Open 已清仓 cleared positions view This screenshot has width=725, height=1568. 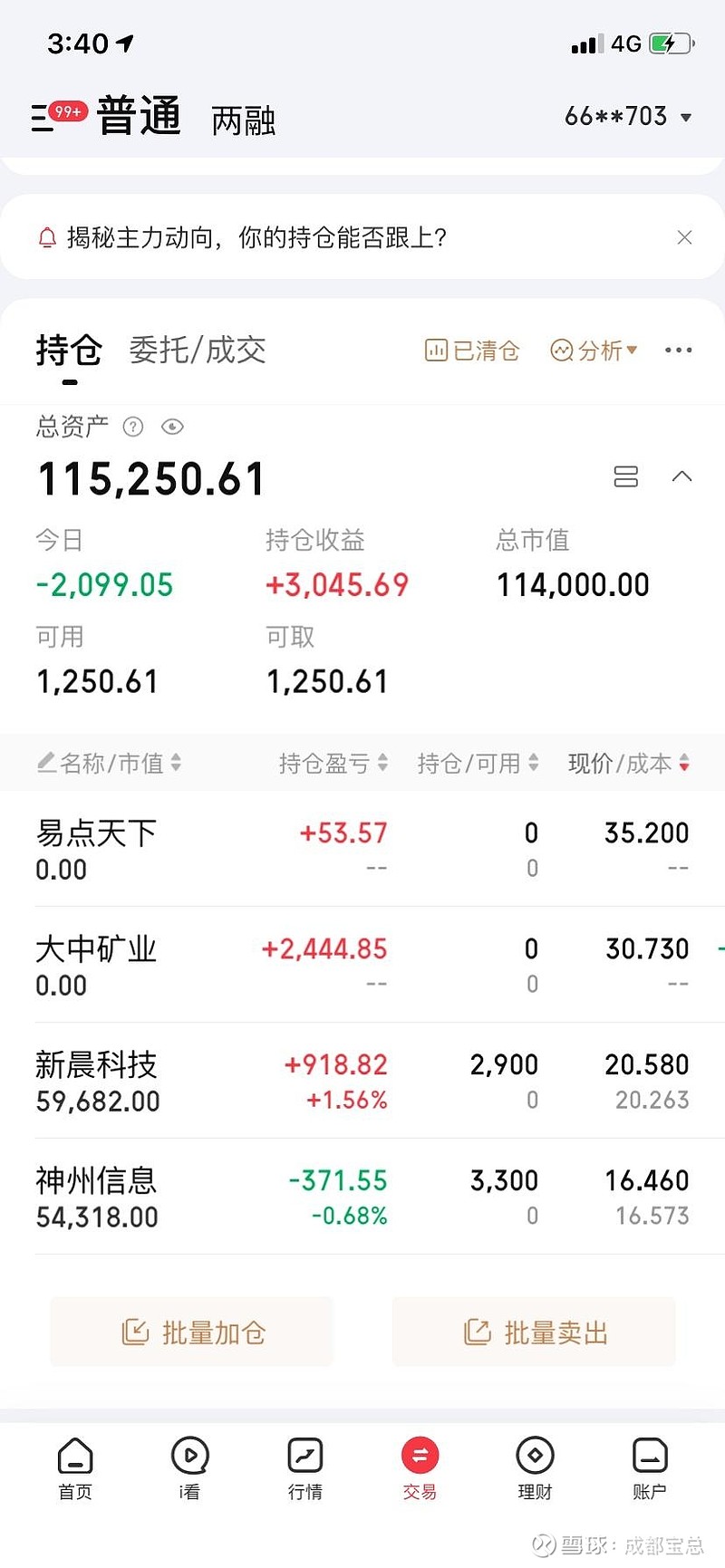pyautogui.click(x=472, y=350)
